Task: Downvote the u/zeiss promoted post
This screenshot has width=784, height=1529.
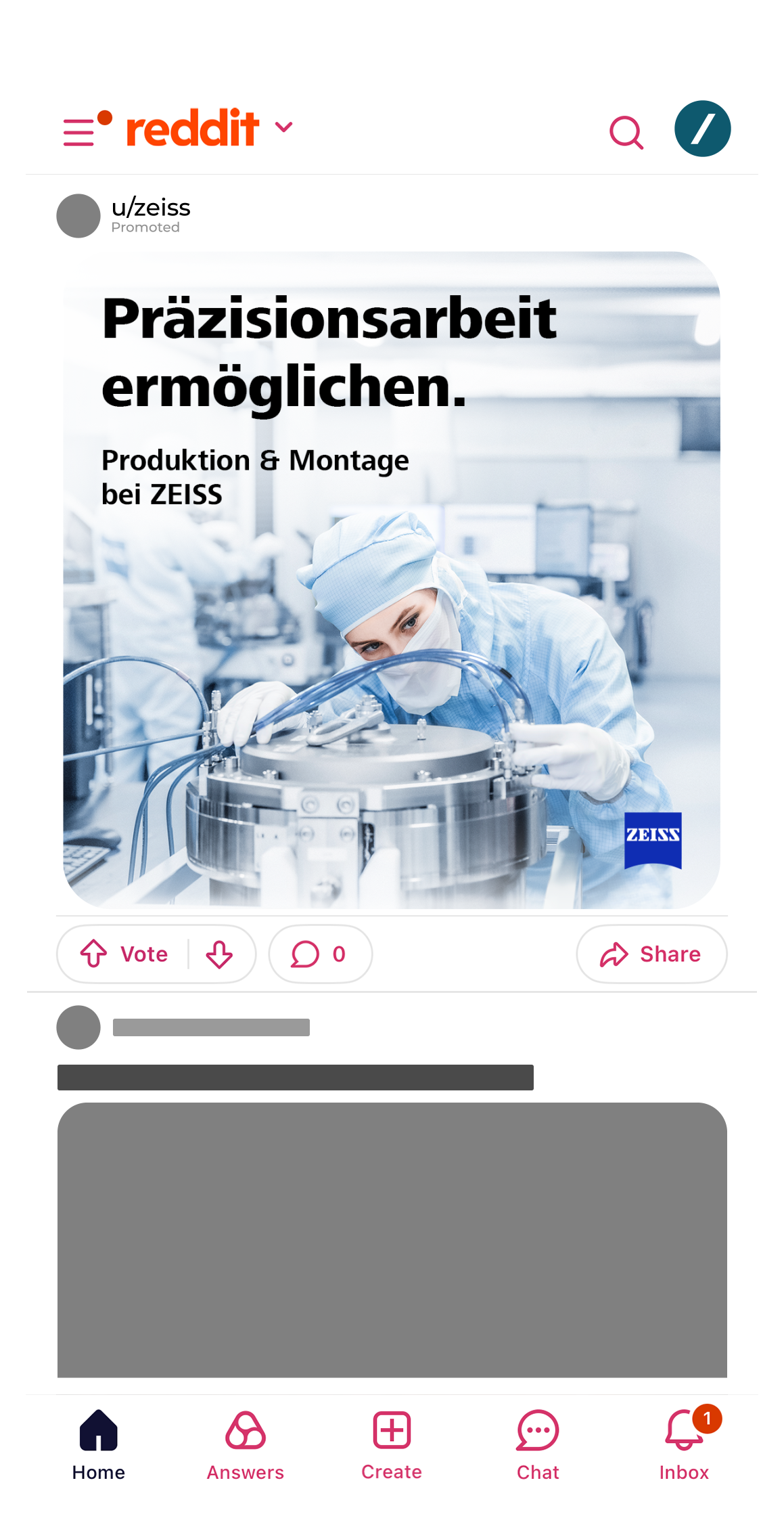Action: [219, 954]
